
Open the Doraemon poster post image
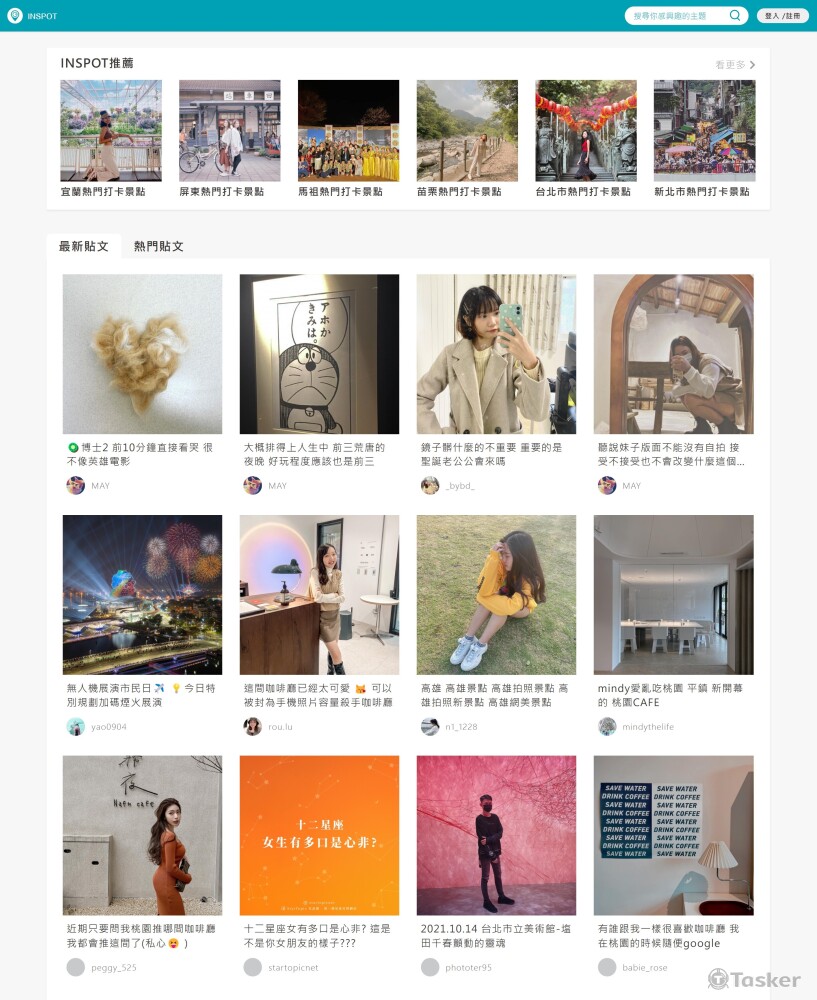317,352
